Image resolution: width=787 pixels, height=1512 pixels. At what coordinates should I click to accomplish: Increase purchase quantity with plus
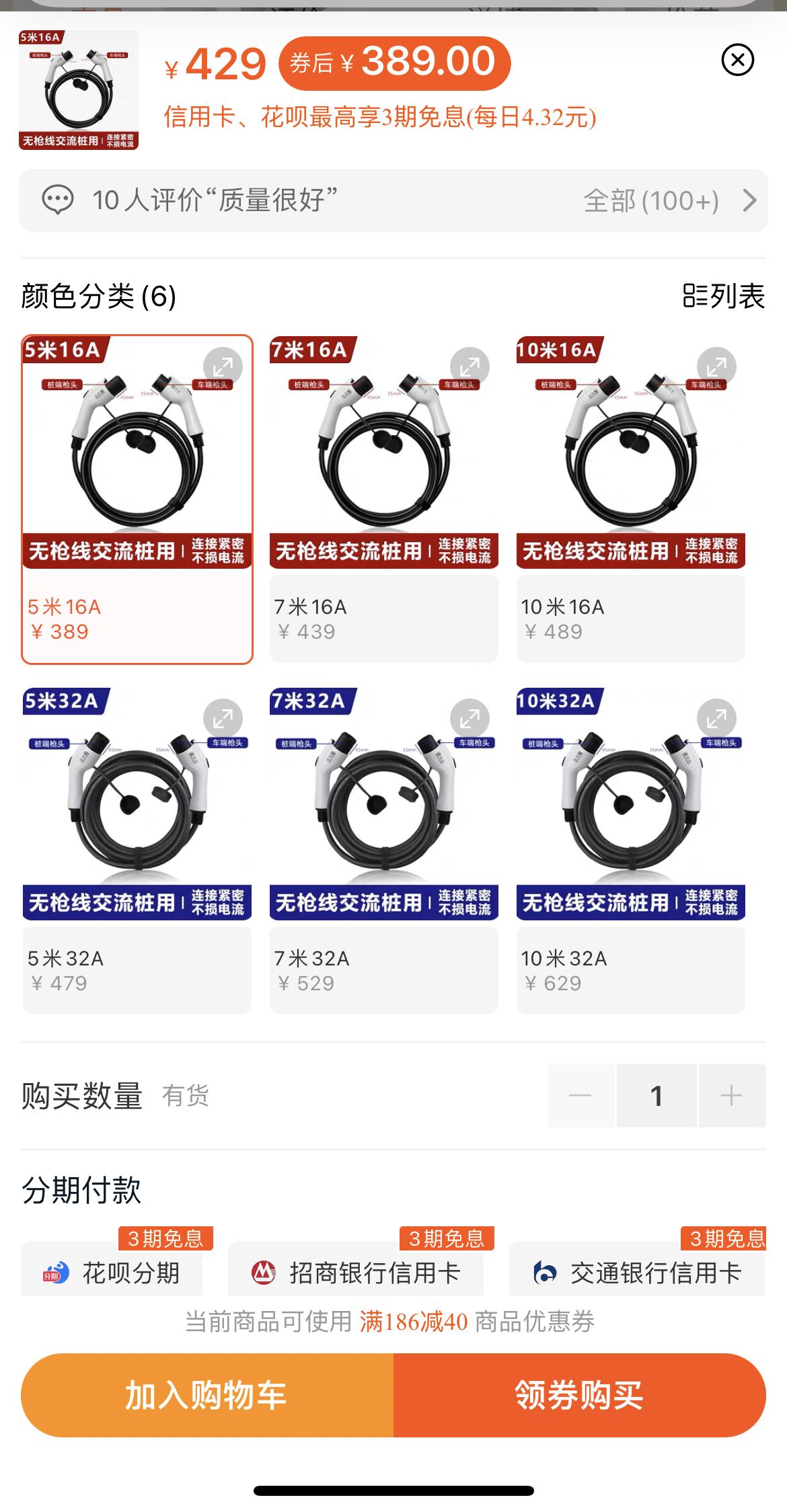732,1095
